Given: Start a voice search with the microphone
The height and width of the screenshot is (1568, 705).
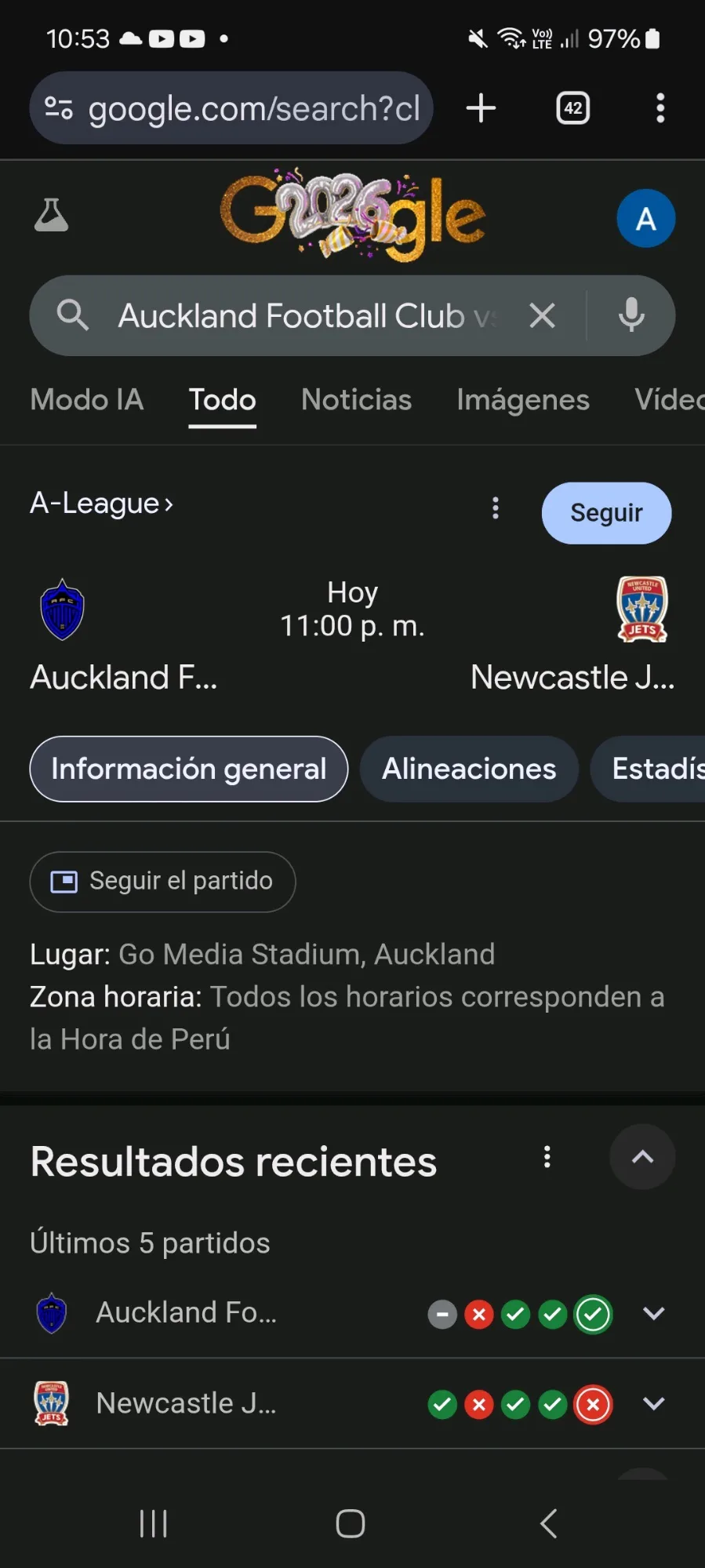Looking at the screenshot, I should tap(631, 316).
